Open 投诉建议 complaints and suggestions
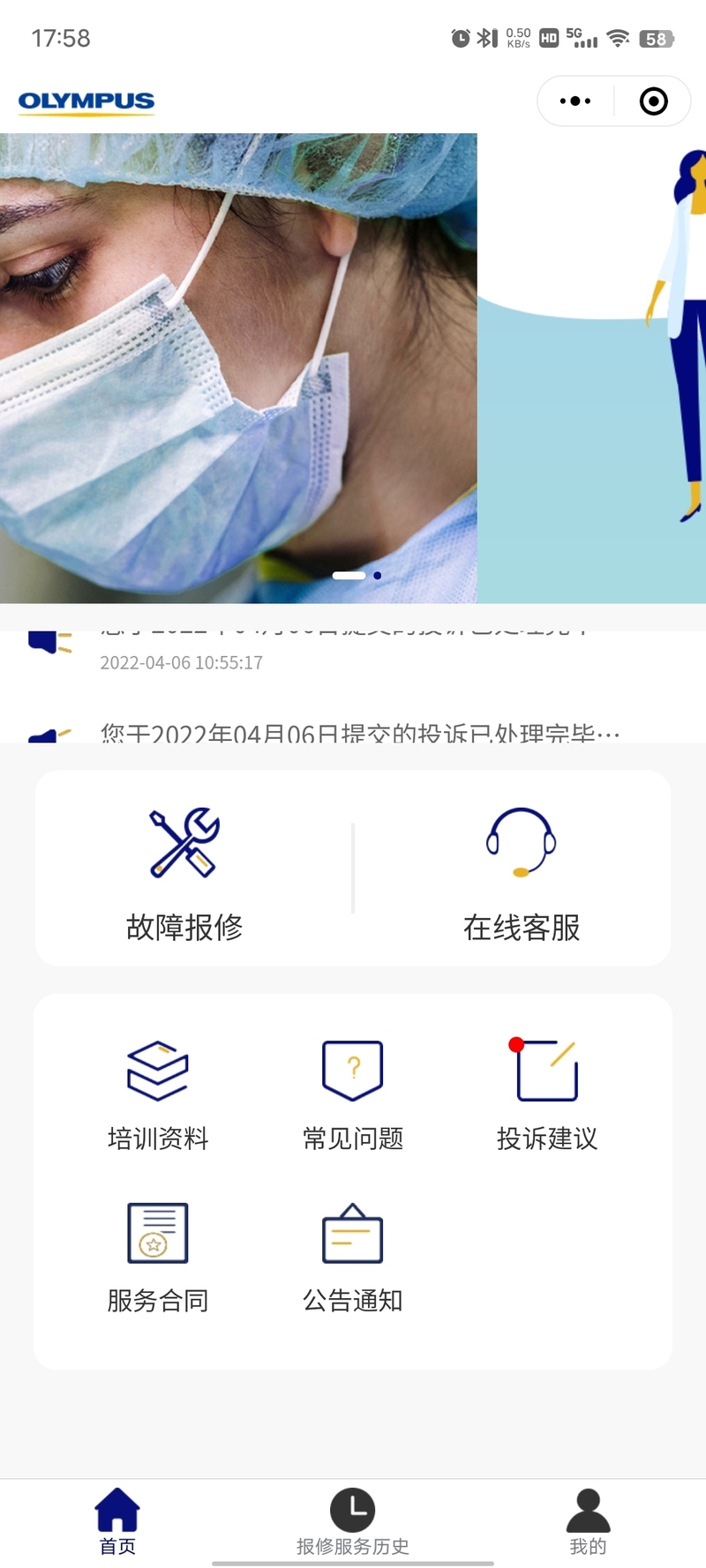The height and width of the screenshot is (1568, 706). (547, 1094)
